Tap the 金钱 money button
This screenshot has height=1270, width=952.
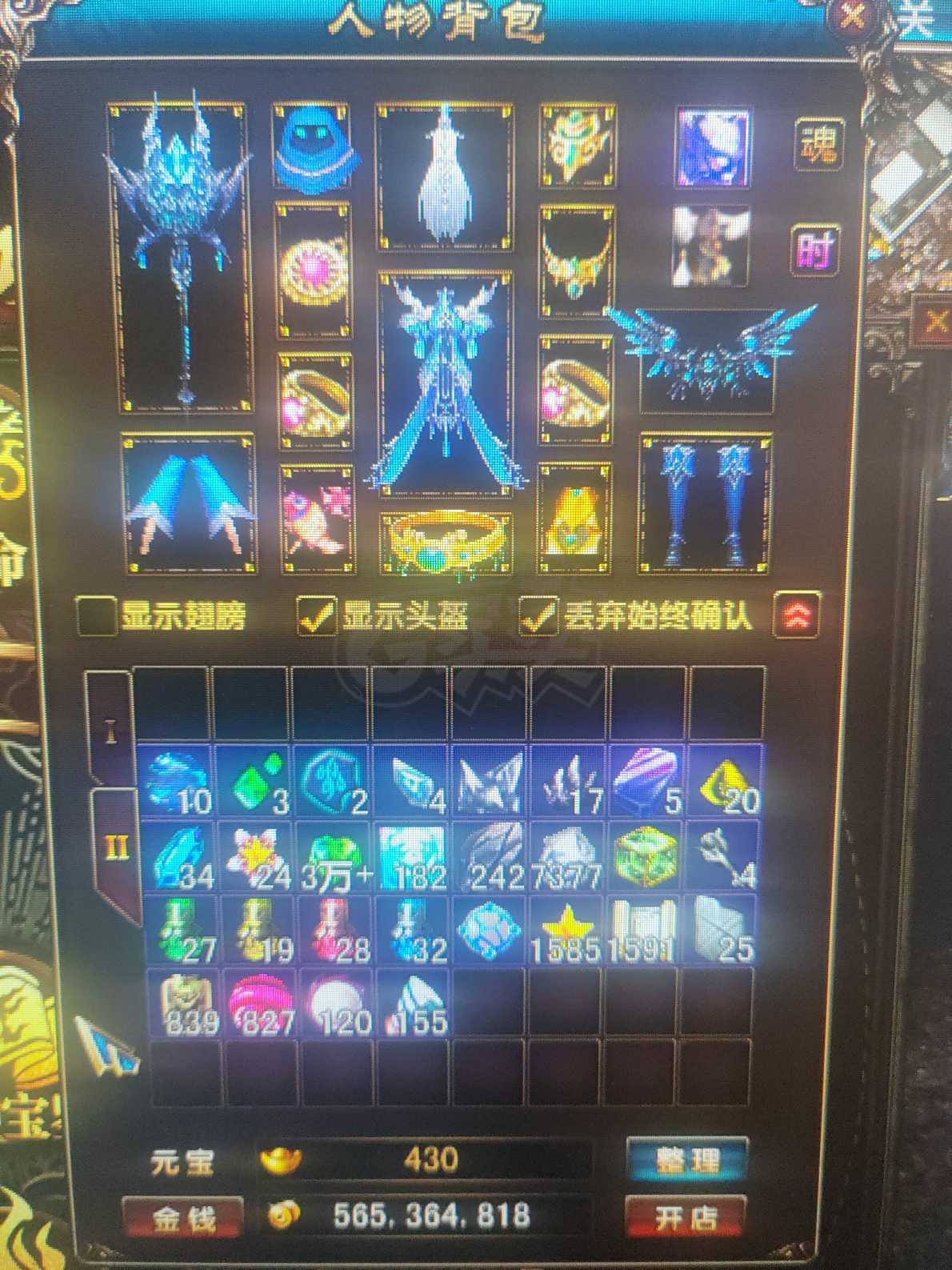coord(183,1219)
